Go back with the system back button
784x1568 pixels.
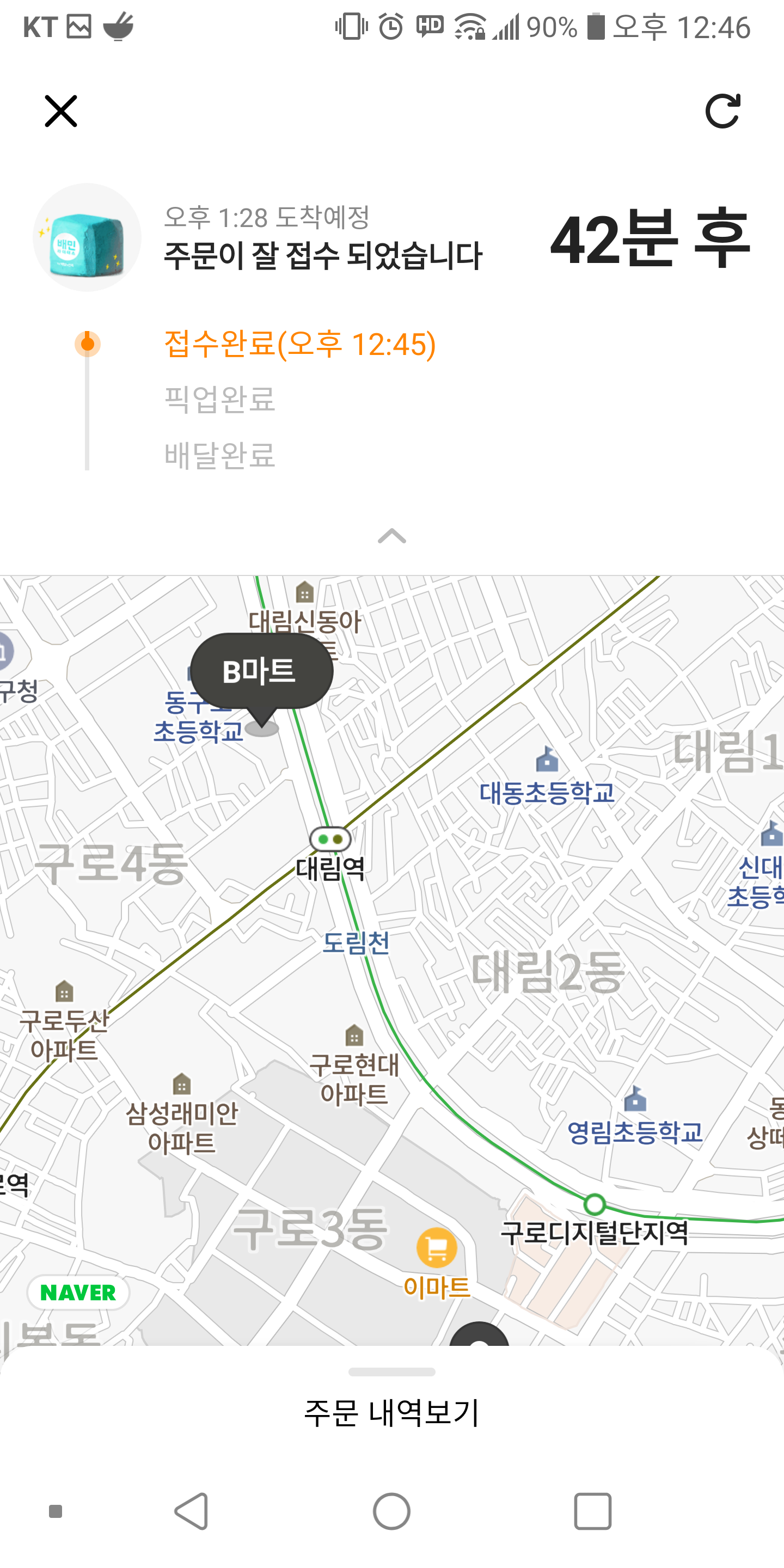[x=192, y=1511]
